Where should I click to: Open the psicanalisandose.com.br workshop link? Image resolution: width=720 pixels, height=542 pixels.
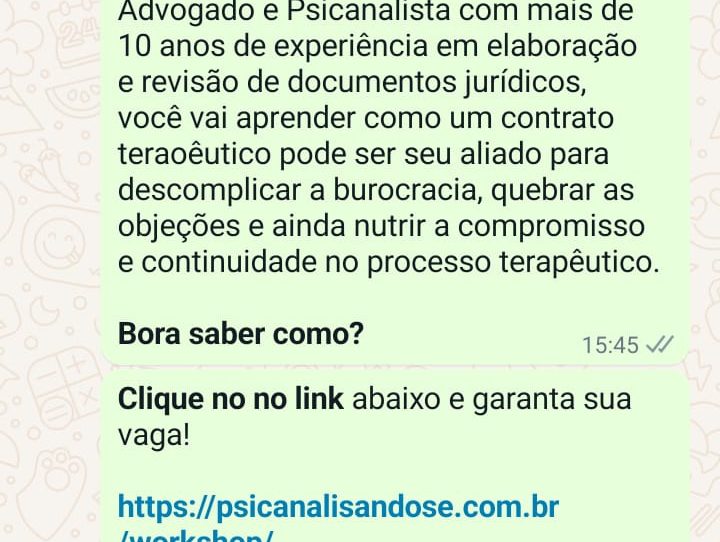(338, 507)
